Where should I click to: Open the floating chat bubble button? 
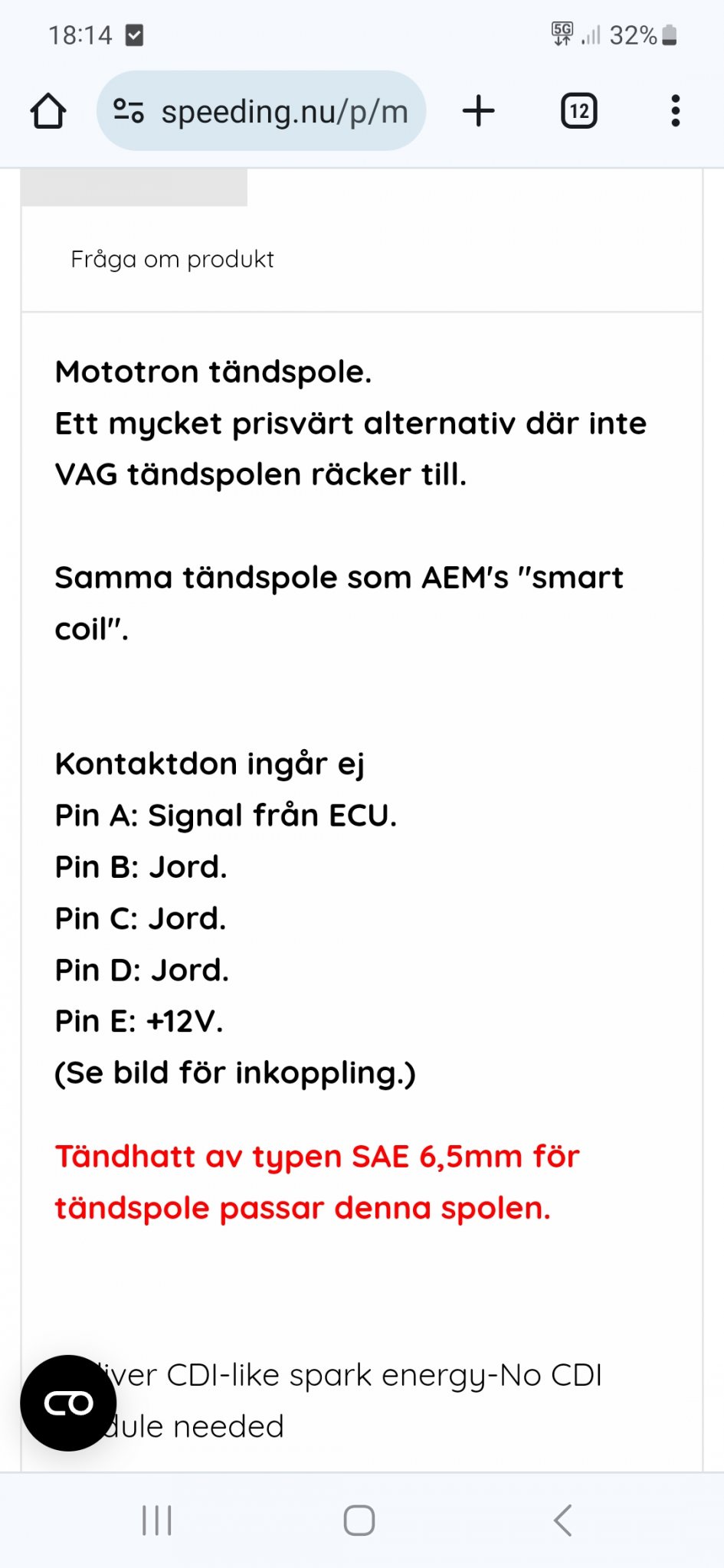(x=68, y=1403)
